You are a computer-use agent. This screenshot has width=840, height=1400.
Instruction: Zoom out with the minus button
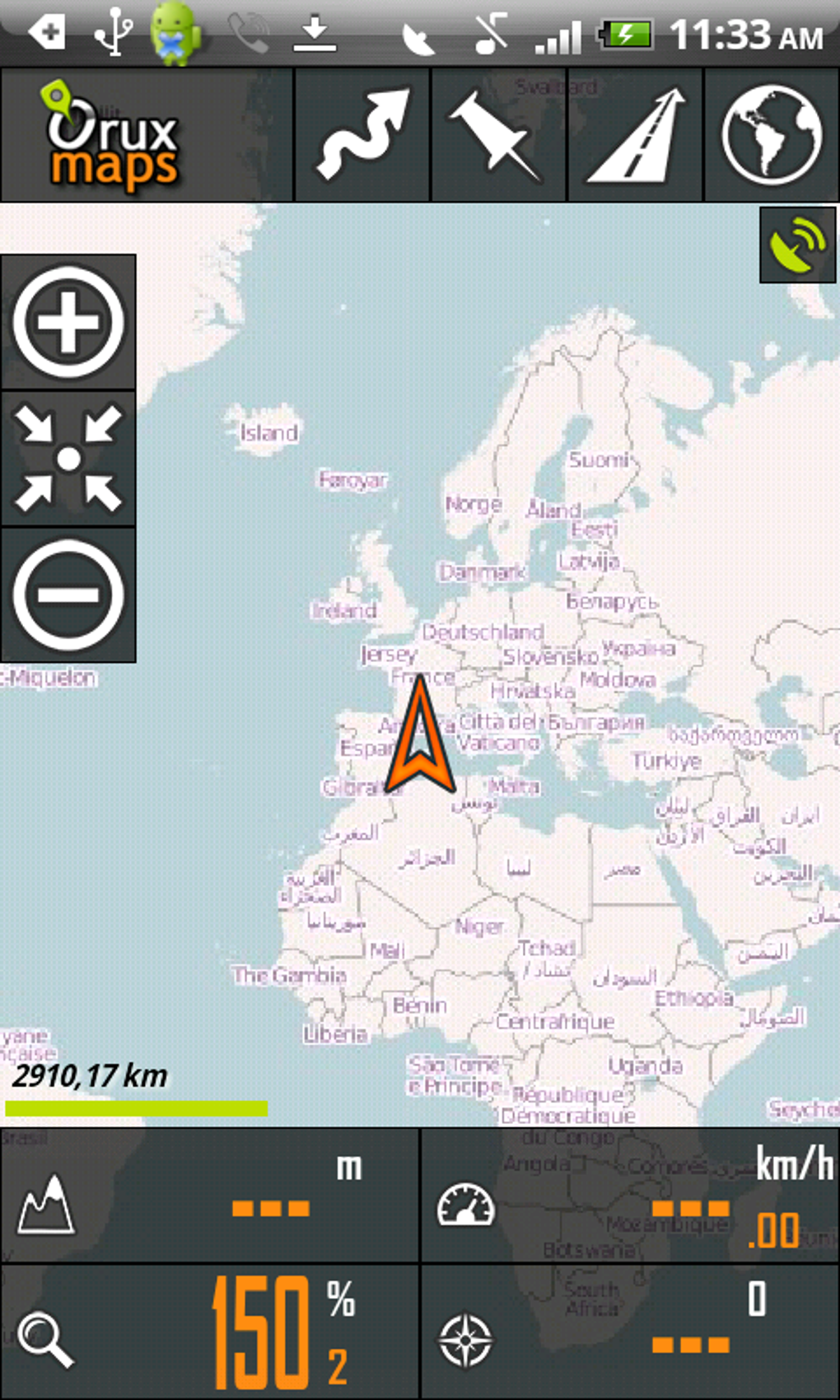(x=68, y=595)
